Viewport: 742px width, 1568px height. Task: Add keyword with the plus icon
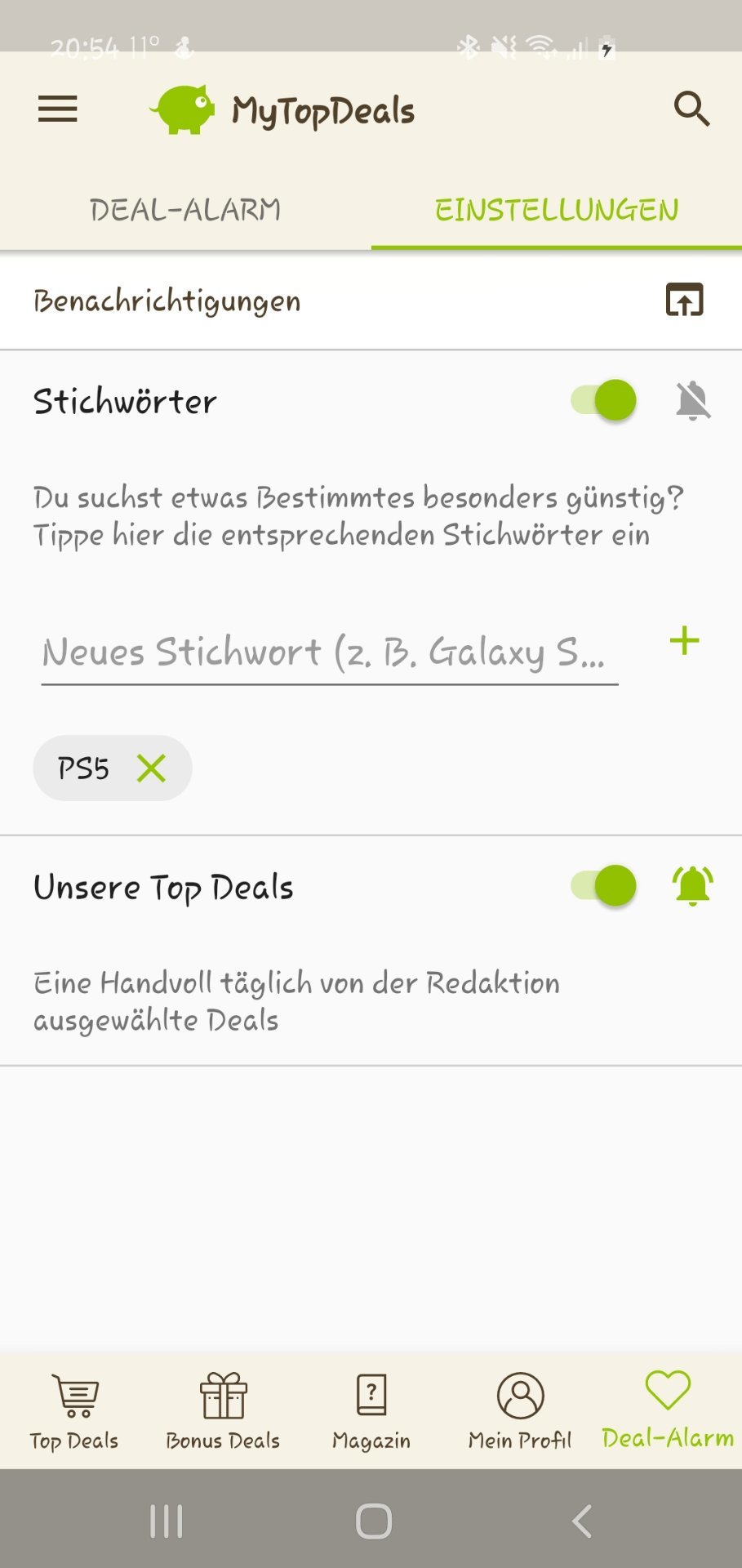coord(684,641)
